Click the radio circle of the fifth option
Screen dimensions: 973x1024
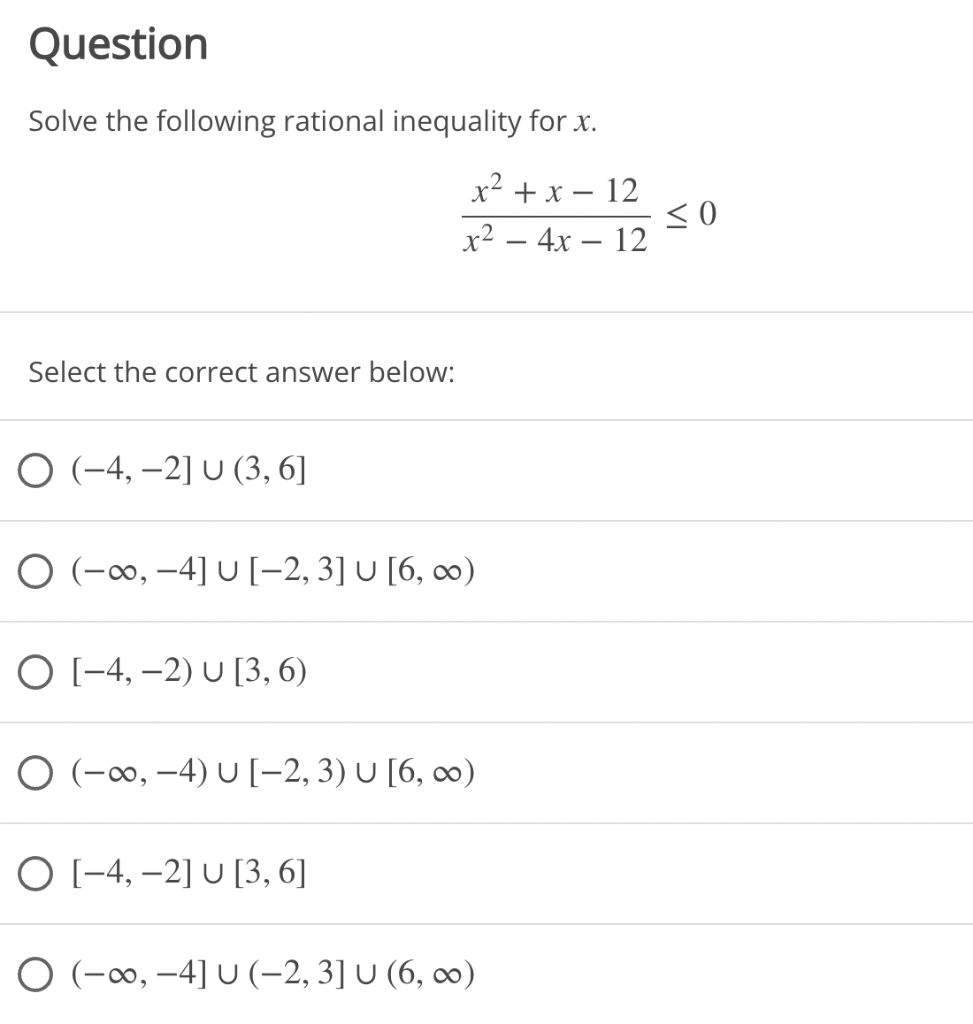click(36, 873)
